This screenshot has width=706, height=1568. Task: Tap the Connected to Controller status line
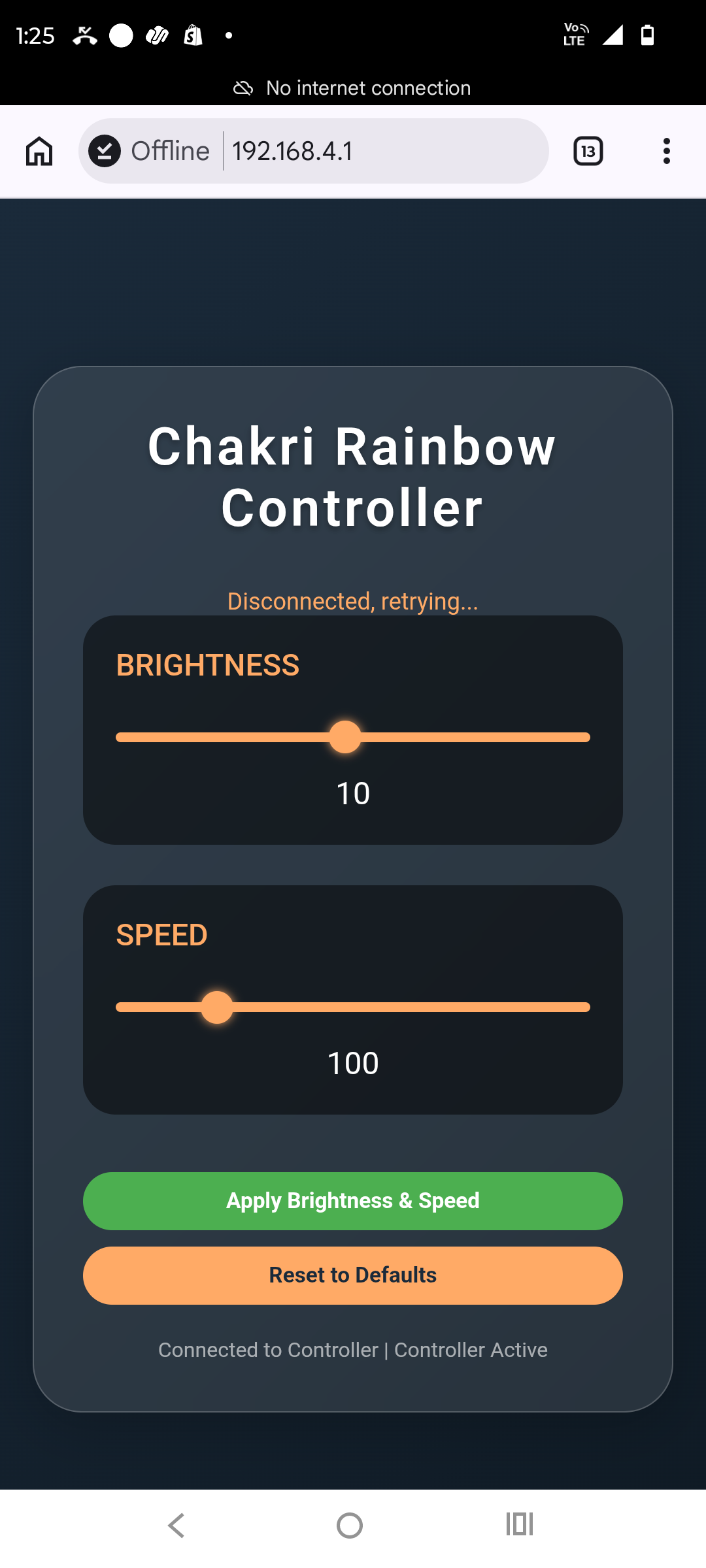click(x=353, y=1350)
